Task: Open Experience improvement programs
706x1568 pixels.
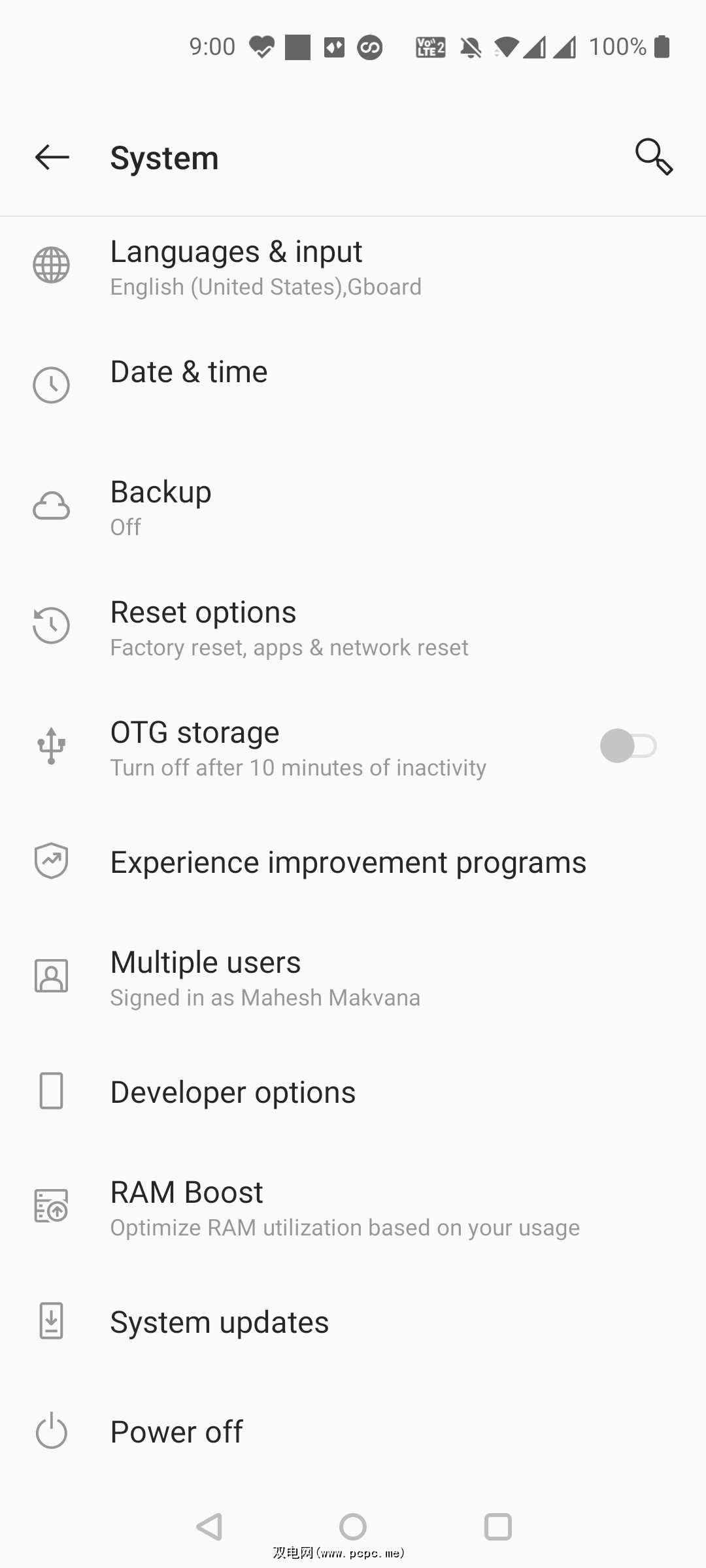Action: (x=348, y=862)
